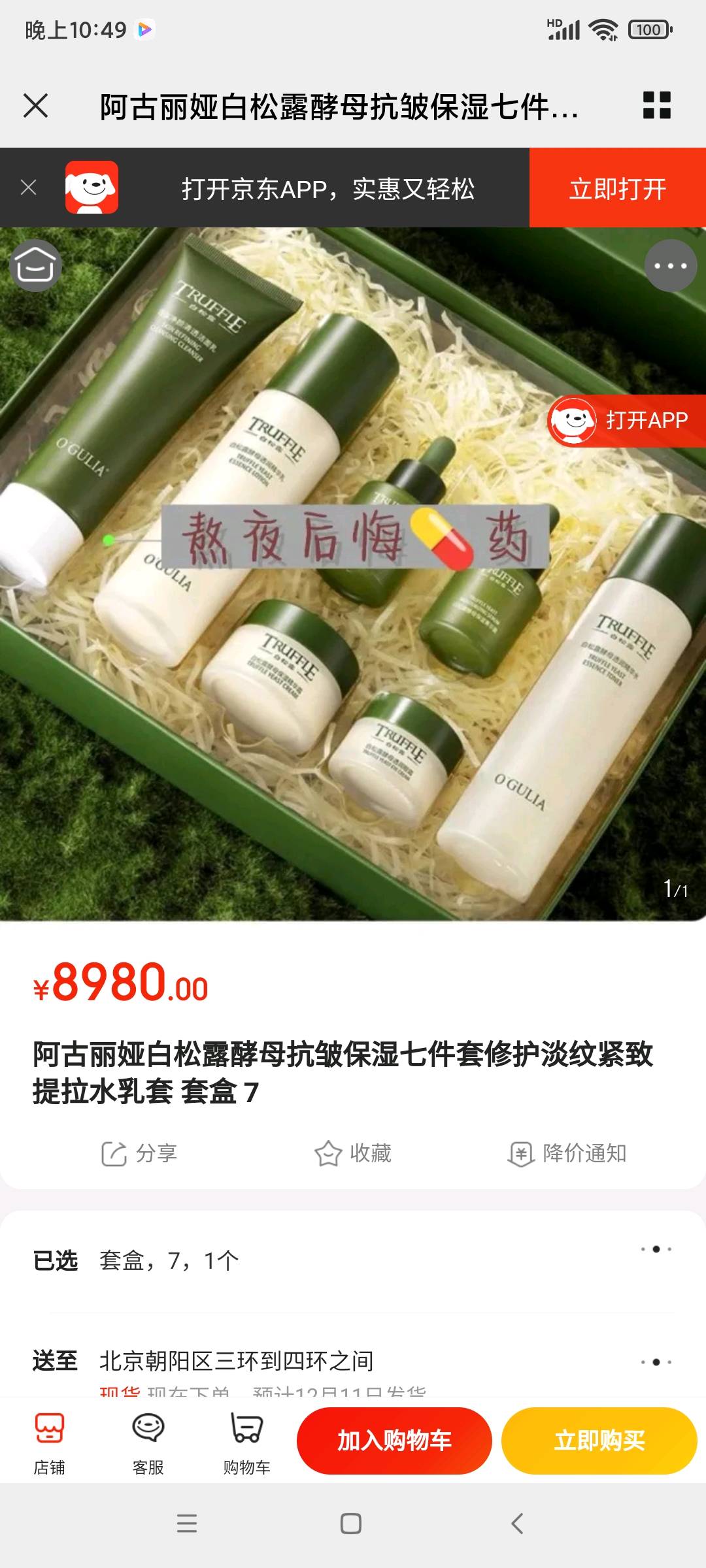706x1568 pixels.
Task: Tap 加入购物车 to add to cart
Action: pyautogui.click(x=394, y=1441)
